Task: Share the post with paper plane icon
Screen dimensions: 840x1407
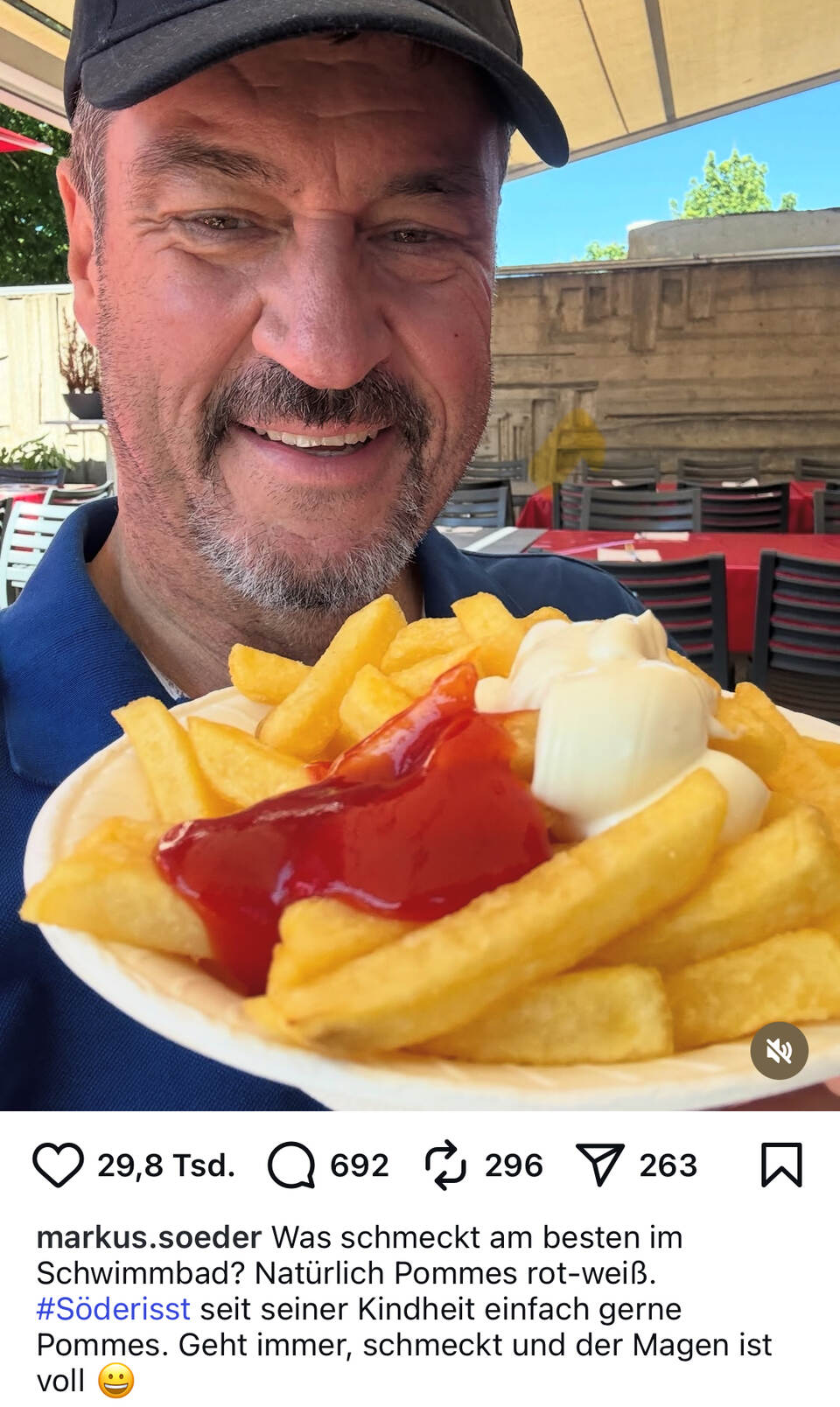Action: click(600, 1165)
